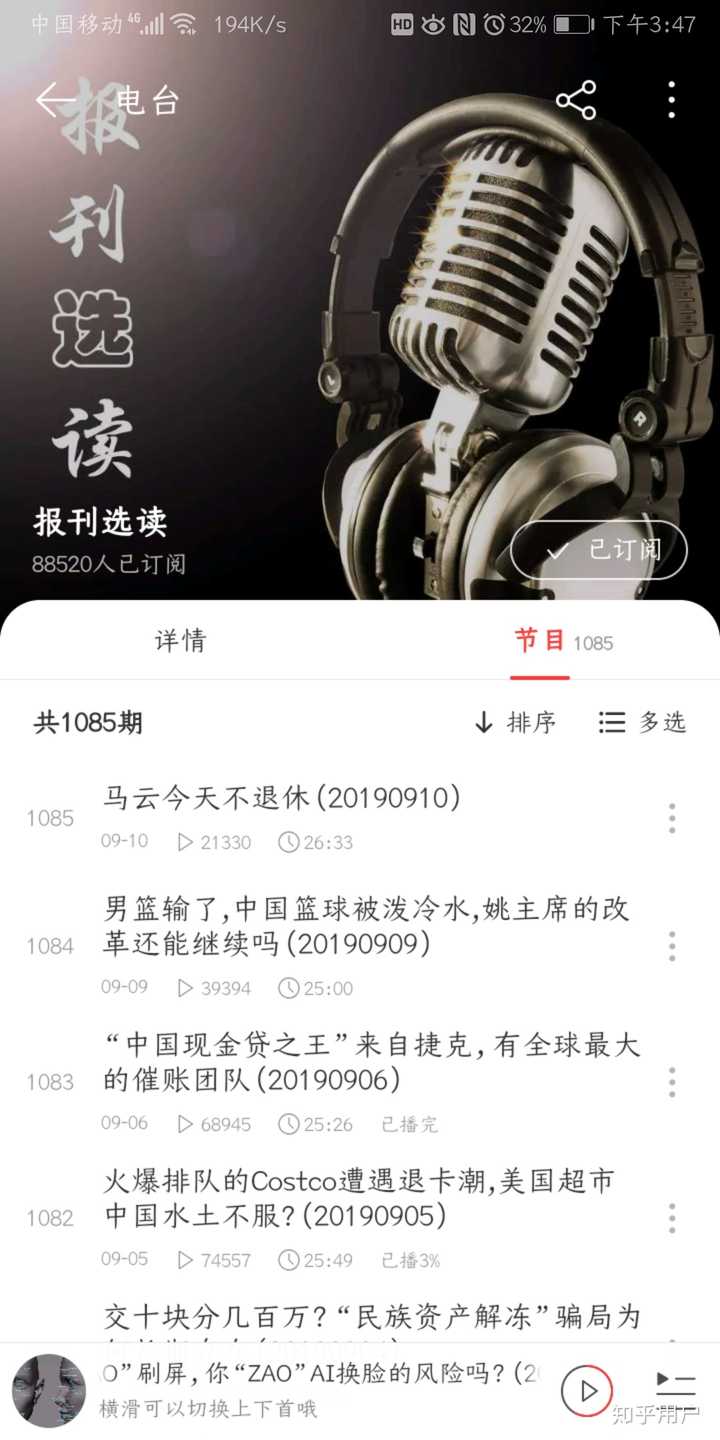
Task: Change episode order with 排序
Action: pos(515,722)
